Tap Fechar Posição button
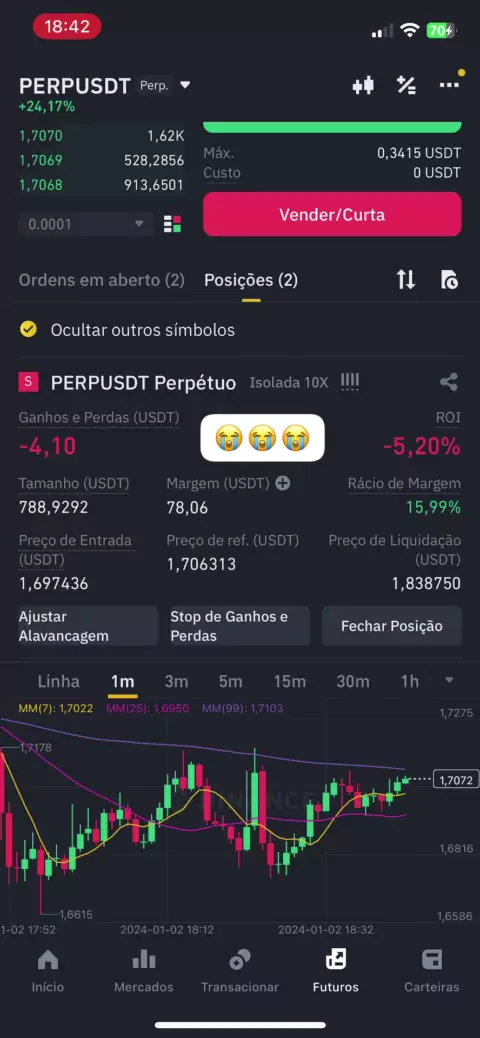Viewport: 480px width, 1038px height. tap(392, 626)
